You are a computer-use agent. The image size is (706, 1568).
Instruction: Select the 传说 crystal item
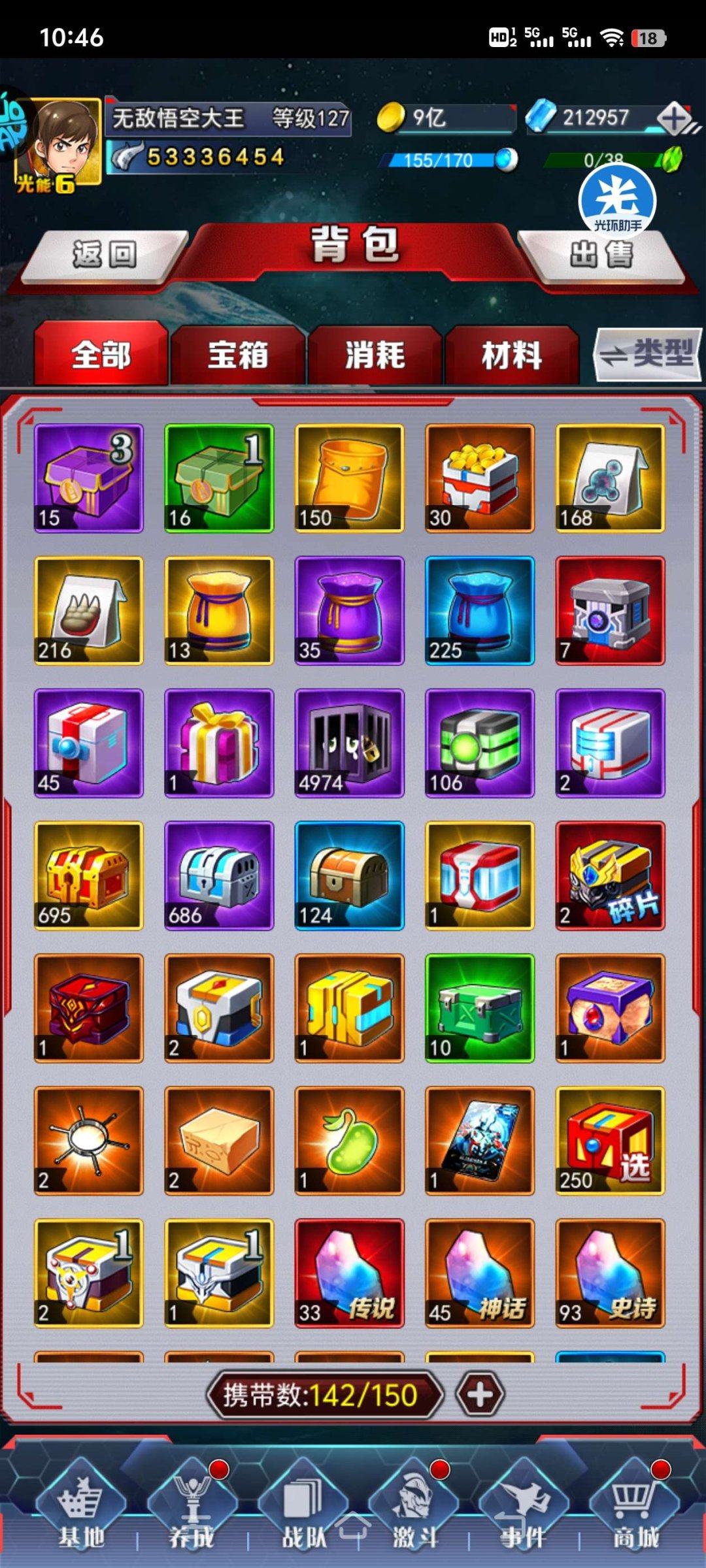click(x=349, y=1273)
